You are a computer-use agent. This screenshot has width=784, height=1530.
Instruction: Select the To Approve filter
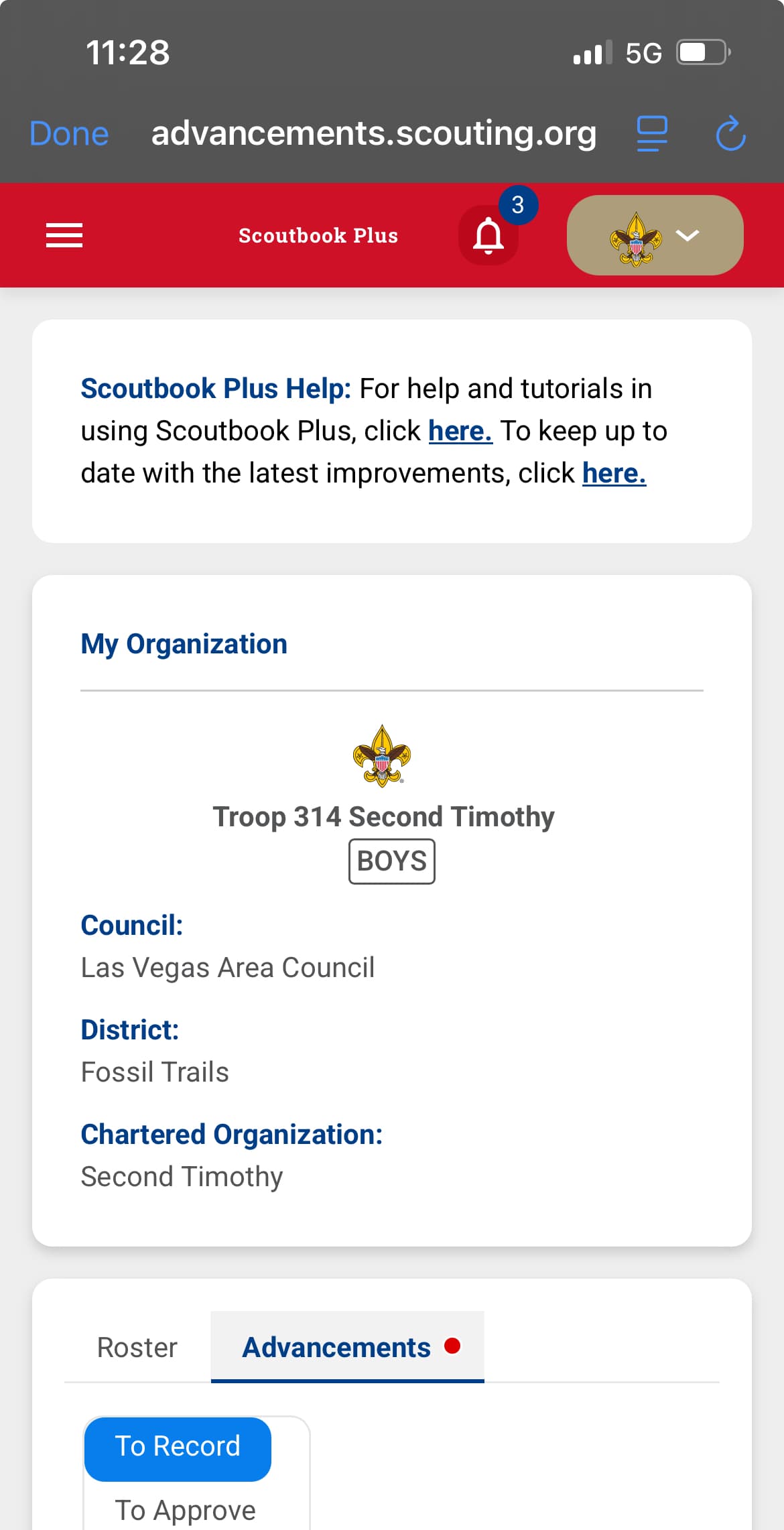(185, 1509)
